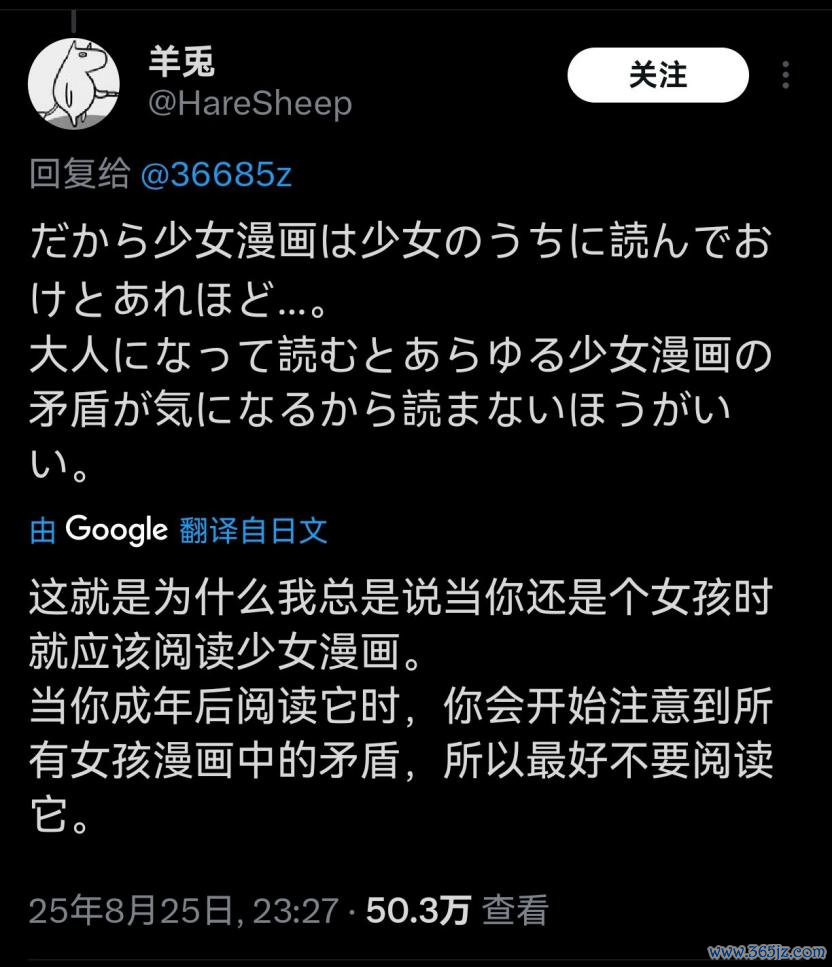Open the @36685z reply mention
The image size is (832, 967).
click(215, 175)
